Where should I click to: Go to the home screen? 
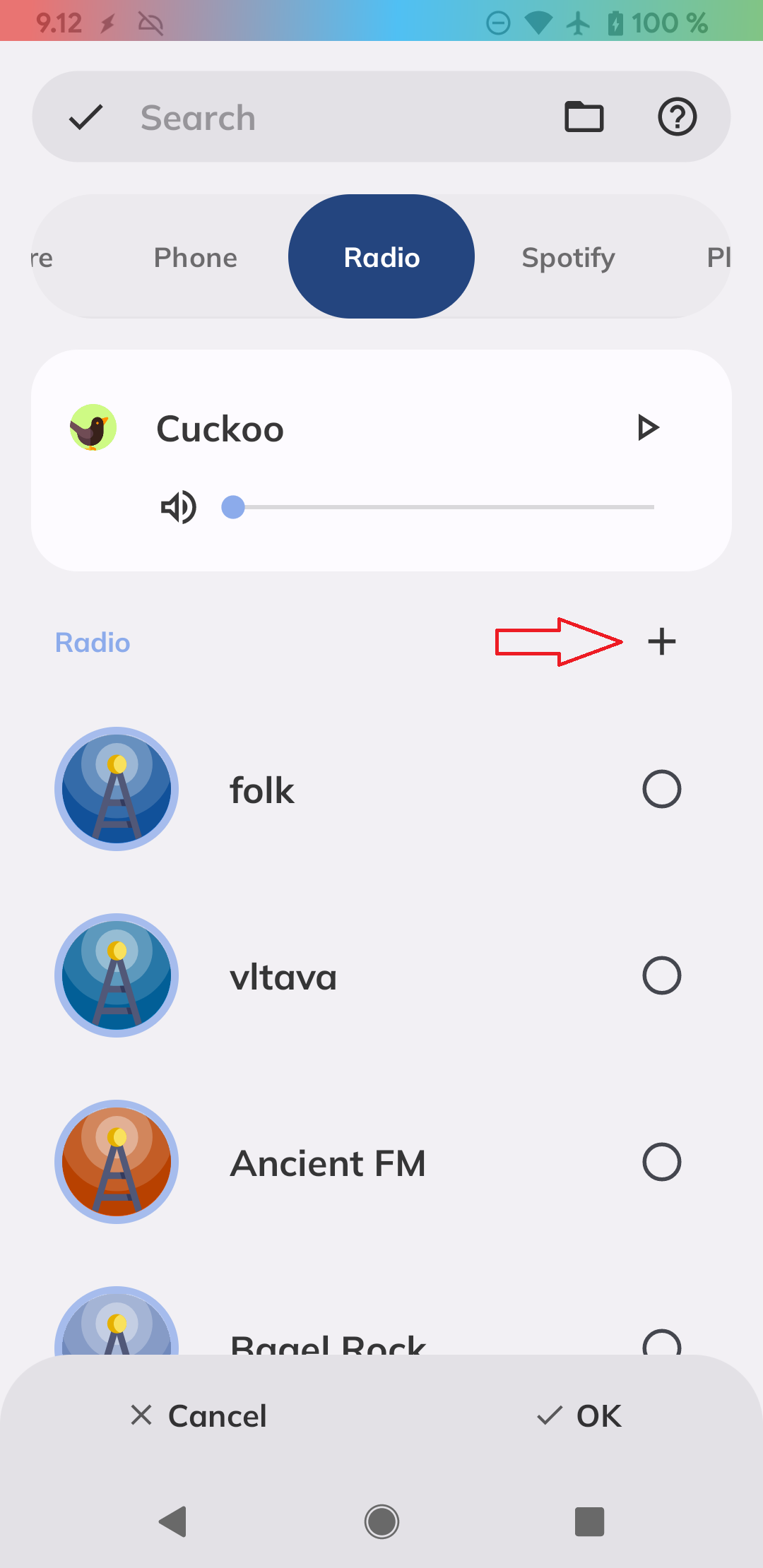click(x=381, y=1521)
